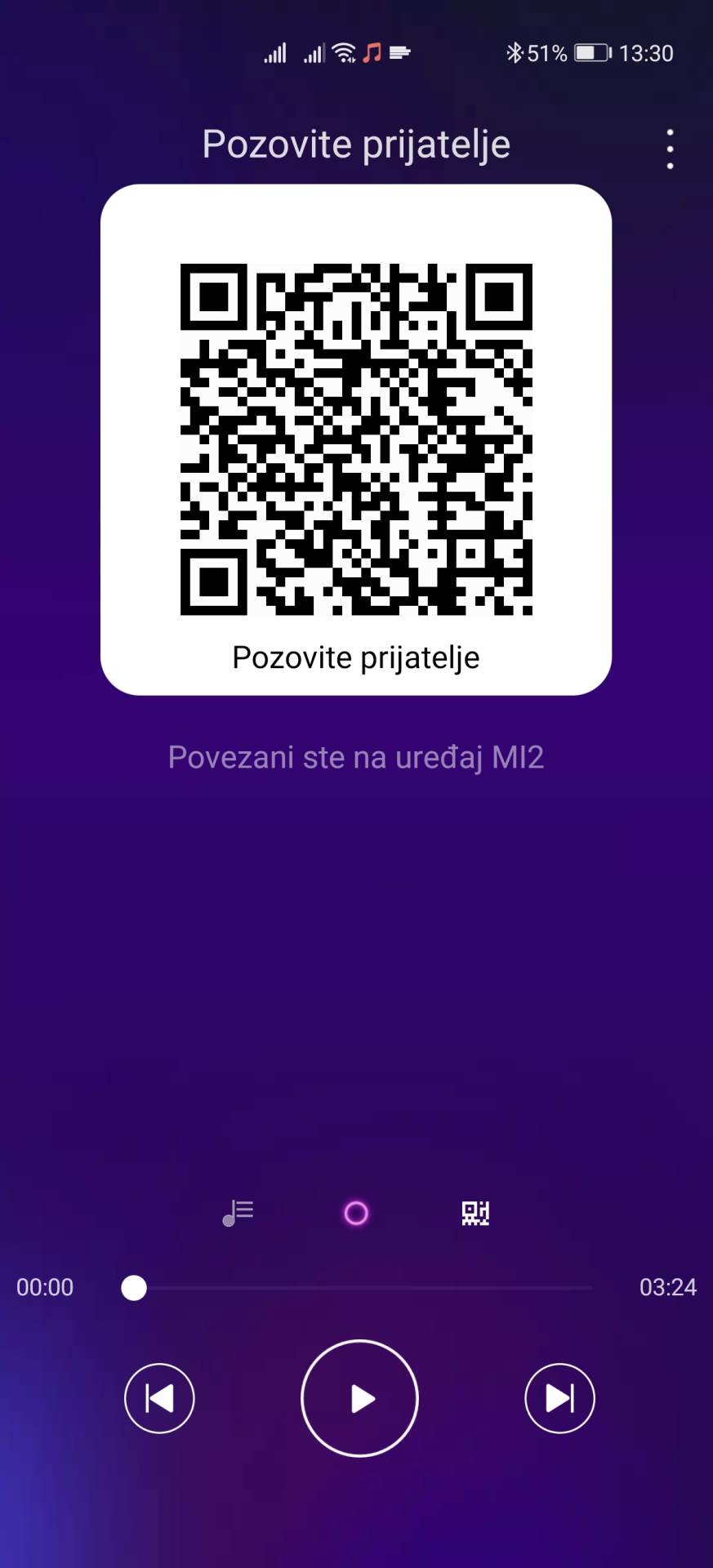Viewport: 713px width, 1568px height.
Task: Open the three-dot overflow menu
Action: (x=669, y=148)
